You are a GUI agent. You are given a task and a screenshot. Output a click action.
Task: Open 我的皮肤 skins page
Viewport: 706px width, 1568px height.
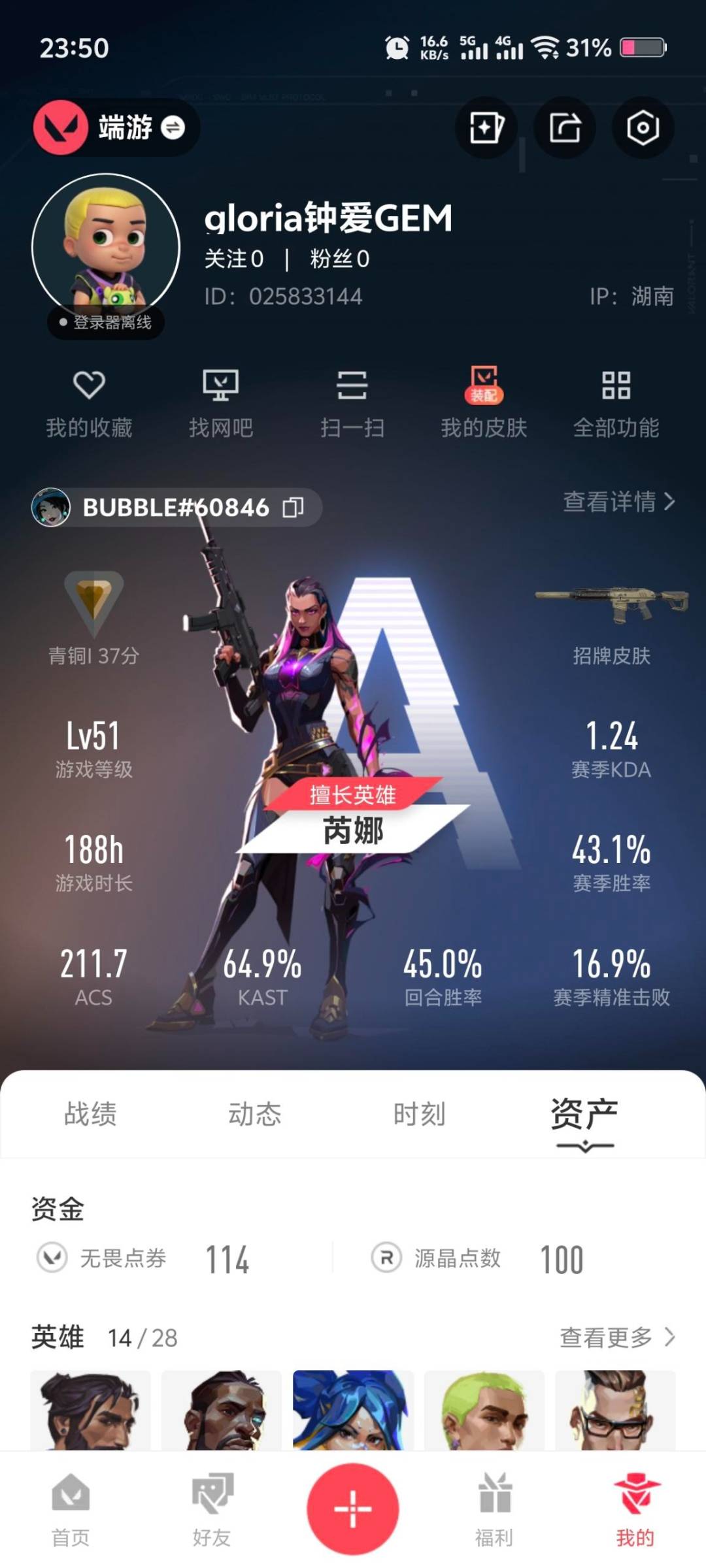coord(484,403)
